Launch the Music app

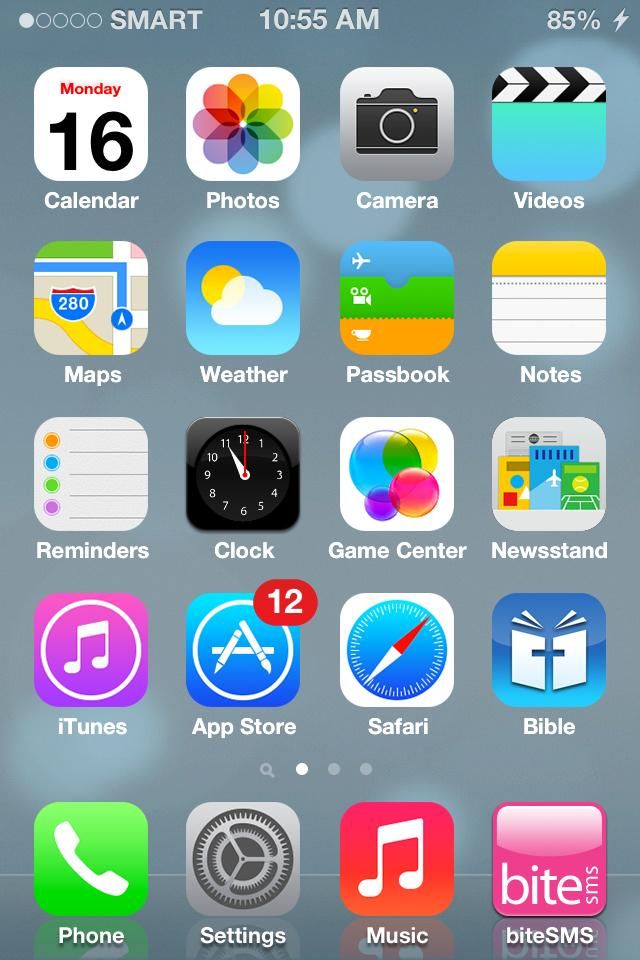[x=397, y=859]
